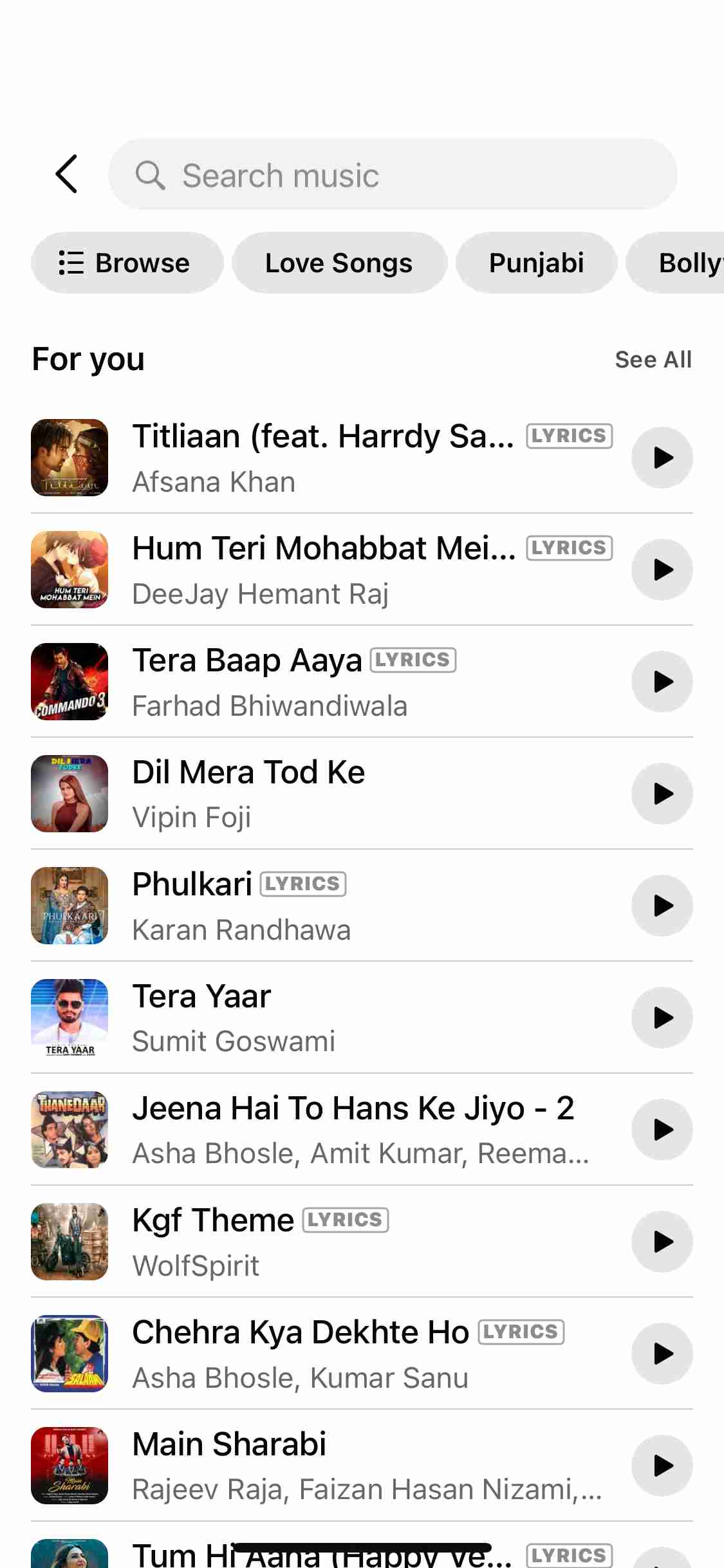Play the Titliaan song

click(662, 457)
